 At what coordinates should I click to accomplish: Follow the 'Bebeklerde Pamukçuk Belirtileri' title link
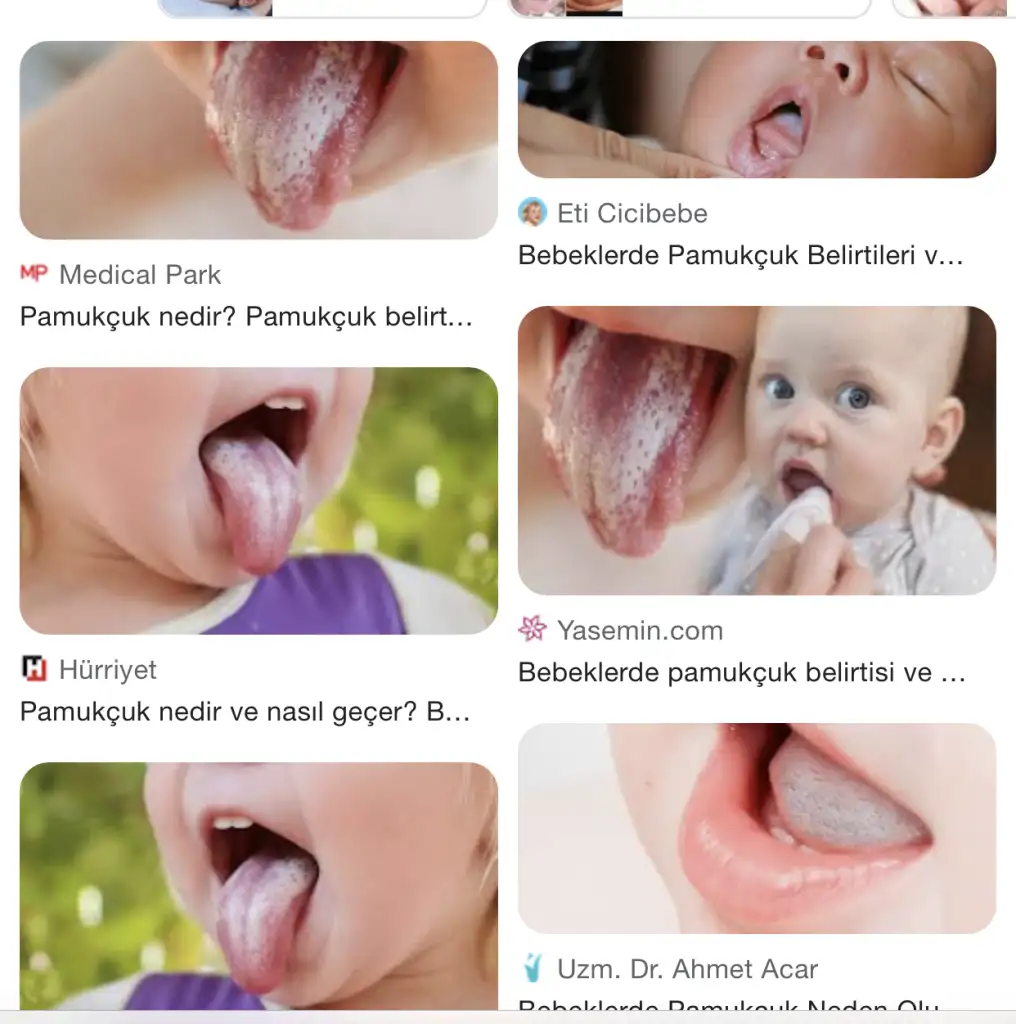740,256
